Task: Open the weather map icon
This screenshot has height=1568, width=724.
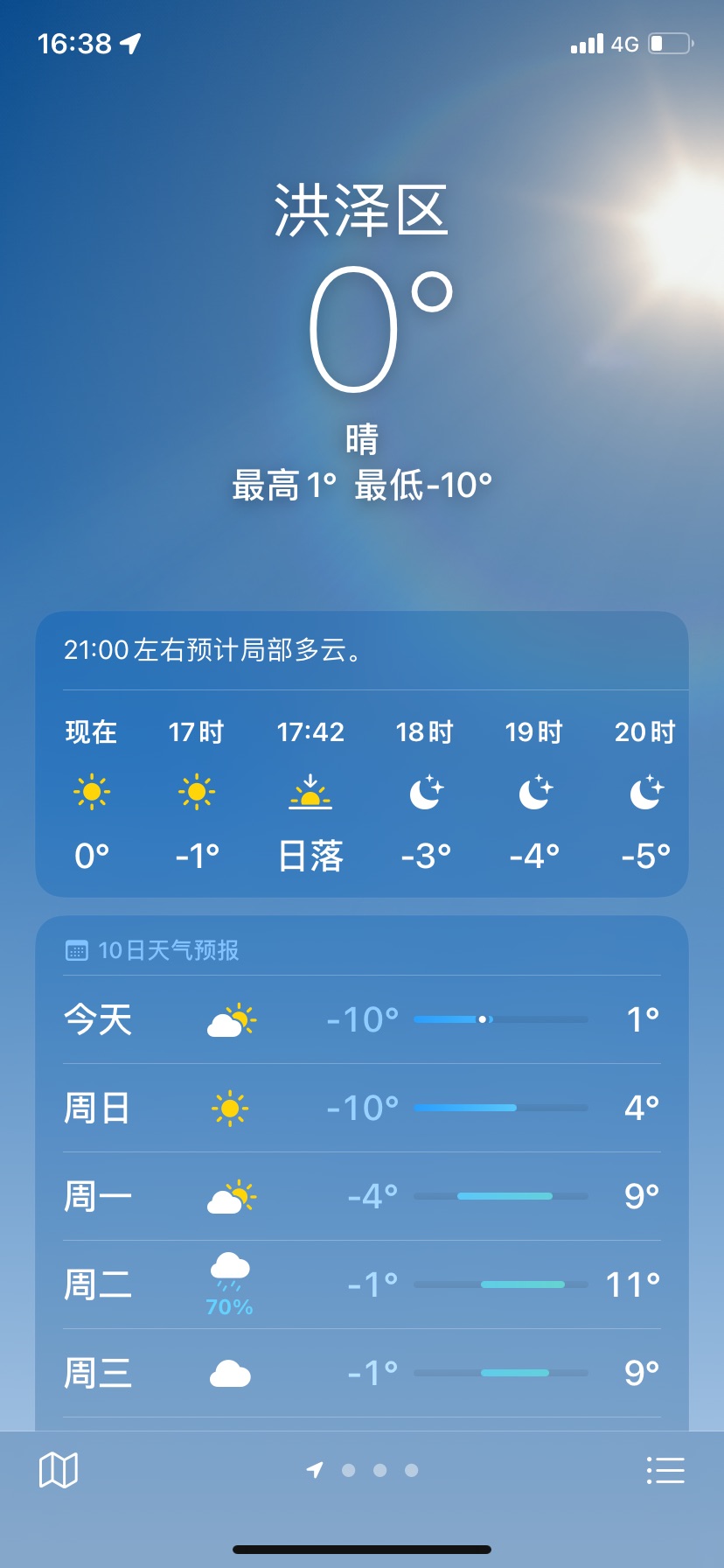Action: [x=59, y=1470]
